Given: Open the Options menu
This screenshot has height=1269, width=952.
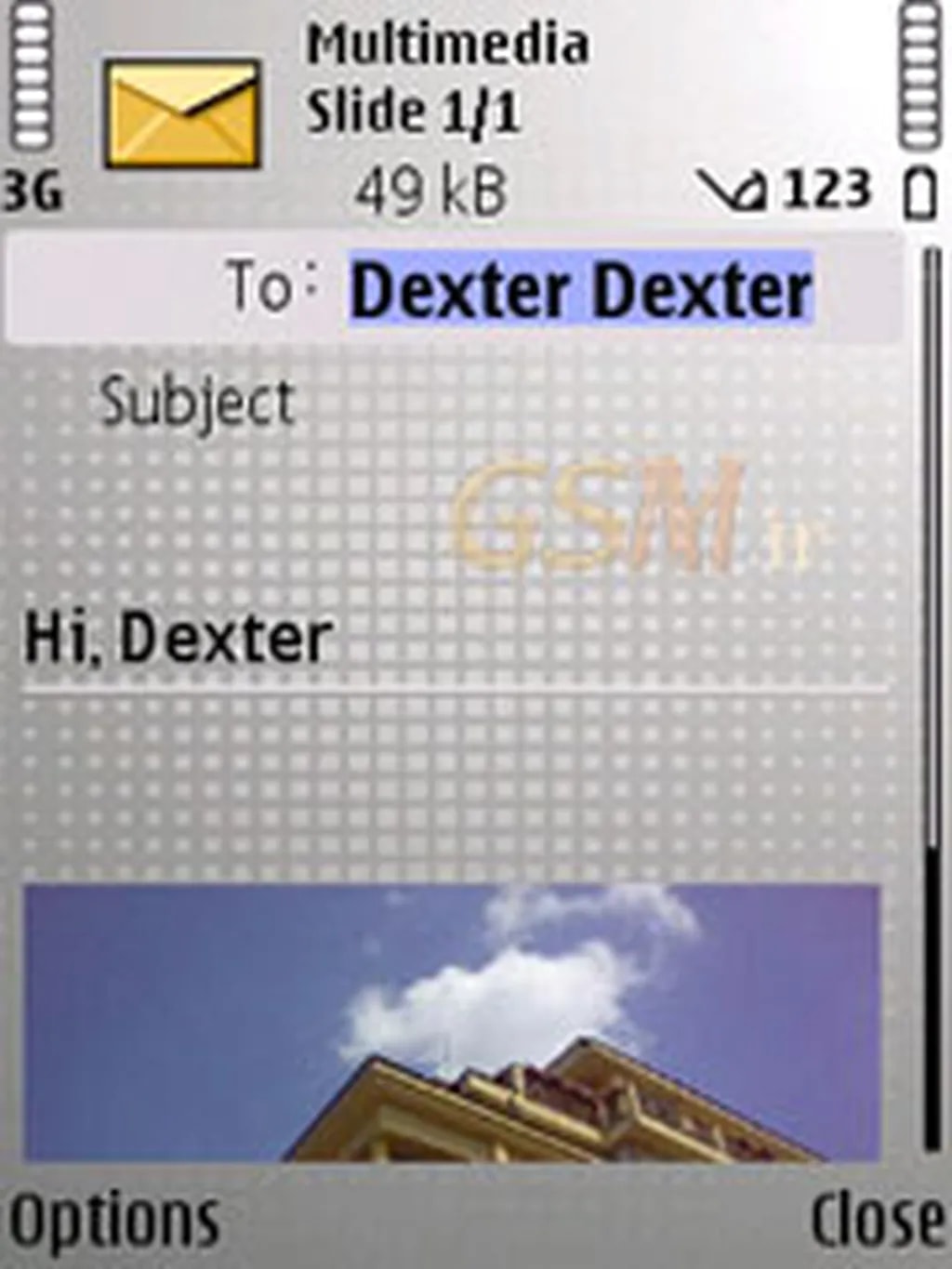Looking at the screenshot, I should point(113,1220).
